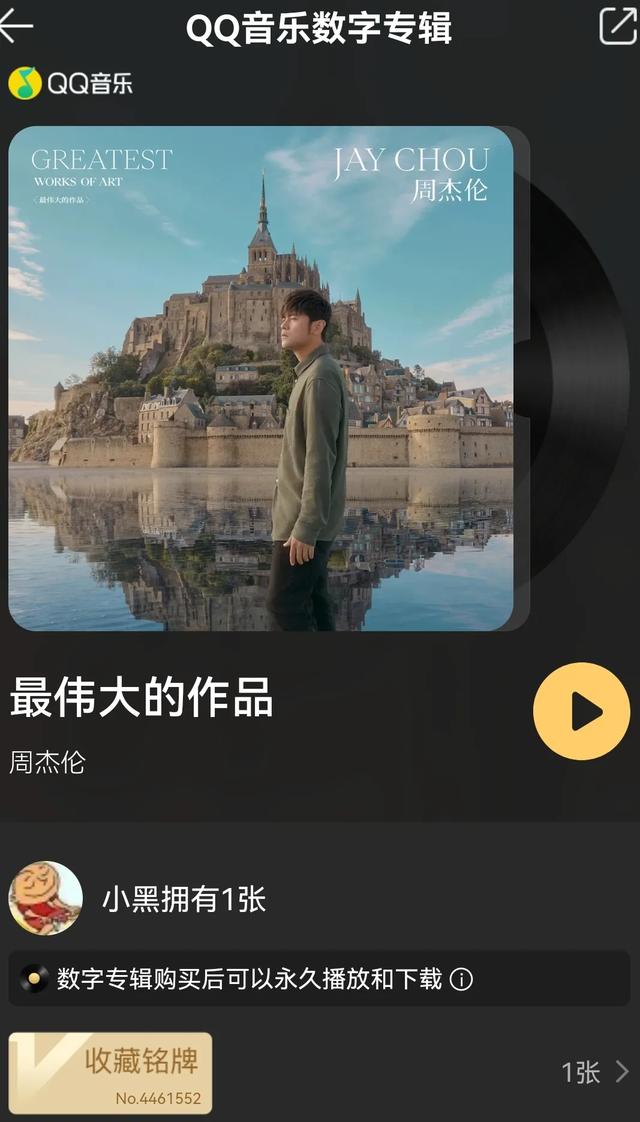Expand the 1张 purchase details

click(x=595, y=1073)
